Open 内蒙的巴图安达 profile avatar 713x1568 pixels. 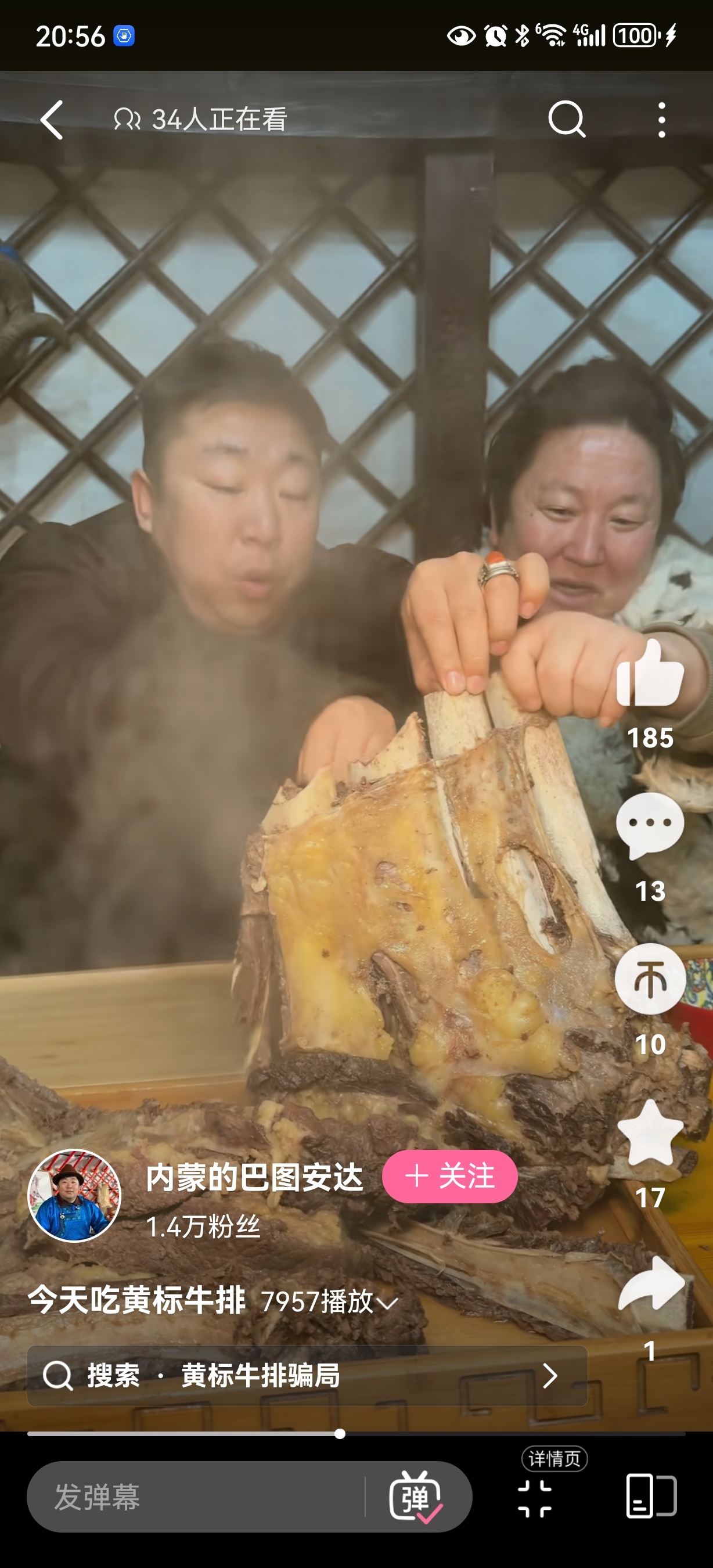74,1196
